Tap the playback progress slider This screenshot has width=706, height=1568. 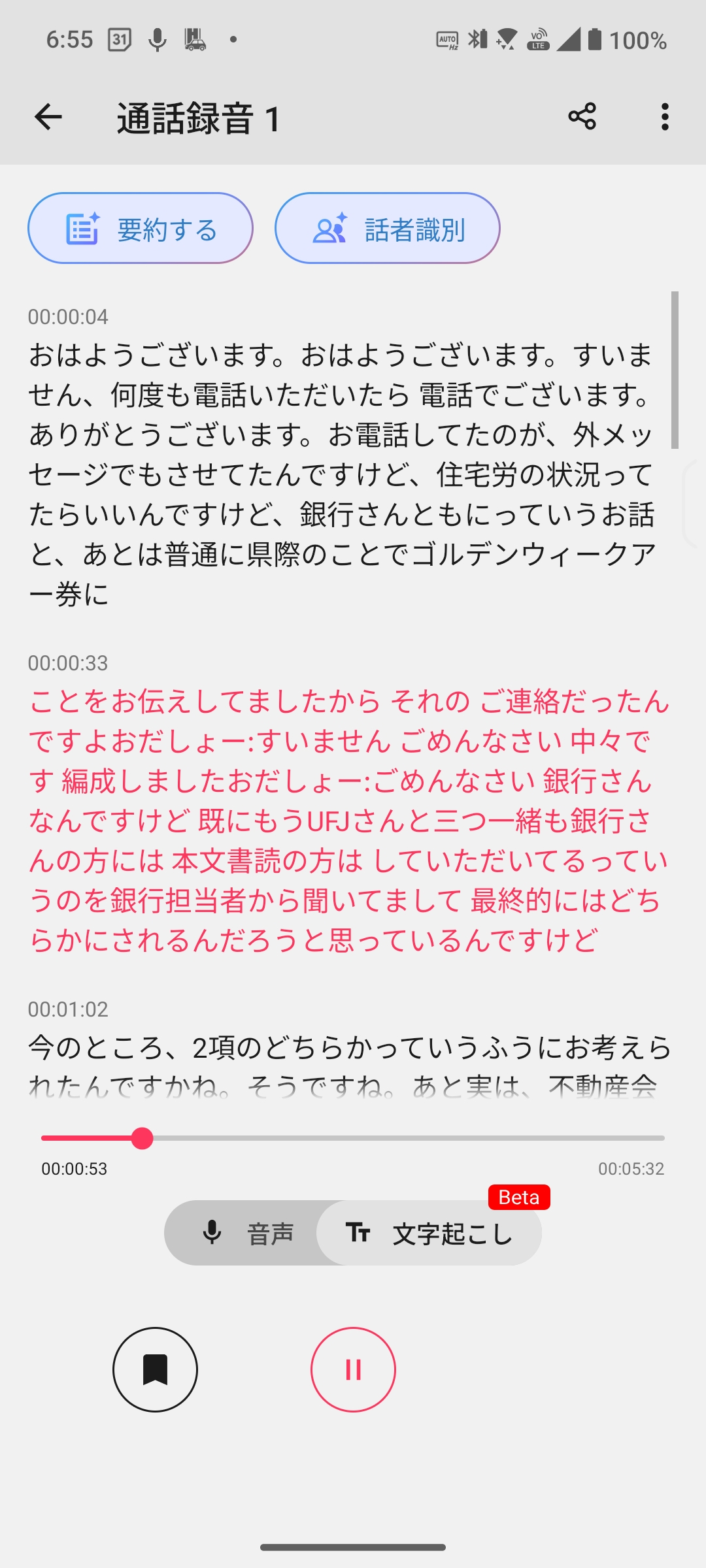click(x=353, y=1138)
